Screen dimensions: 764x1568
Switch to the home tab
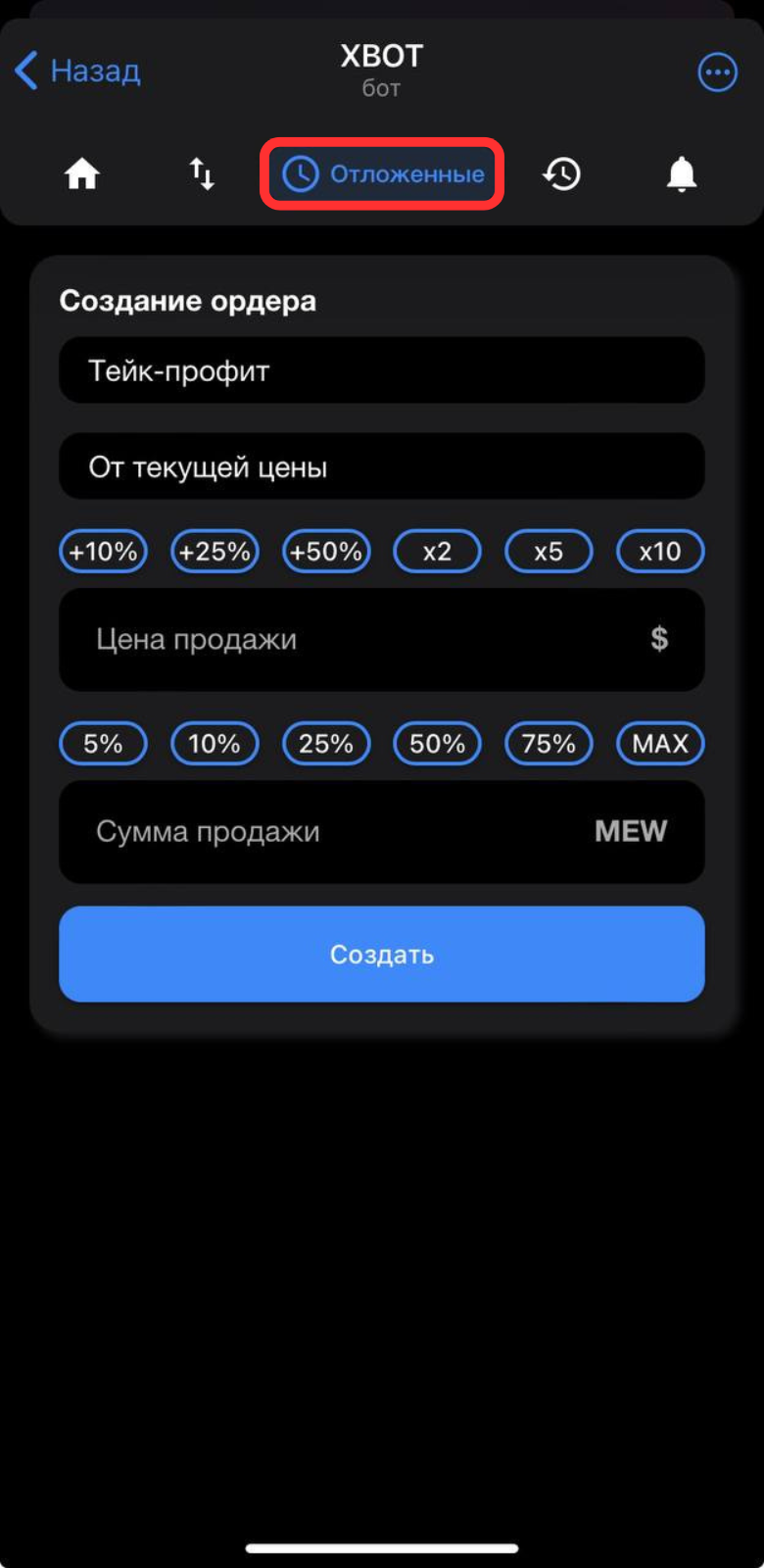coord(82,174)
